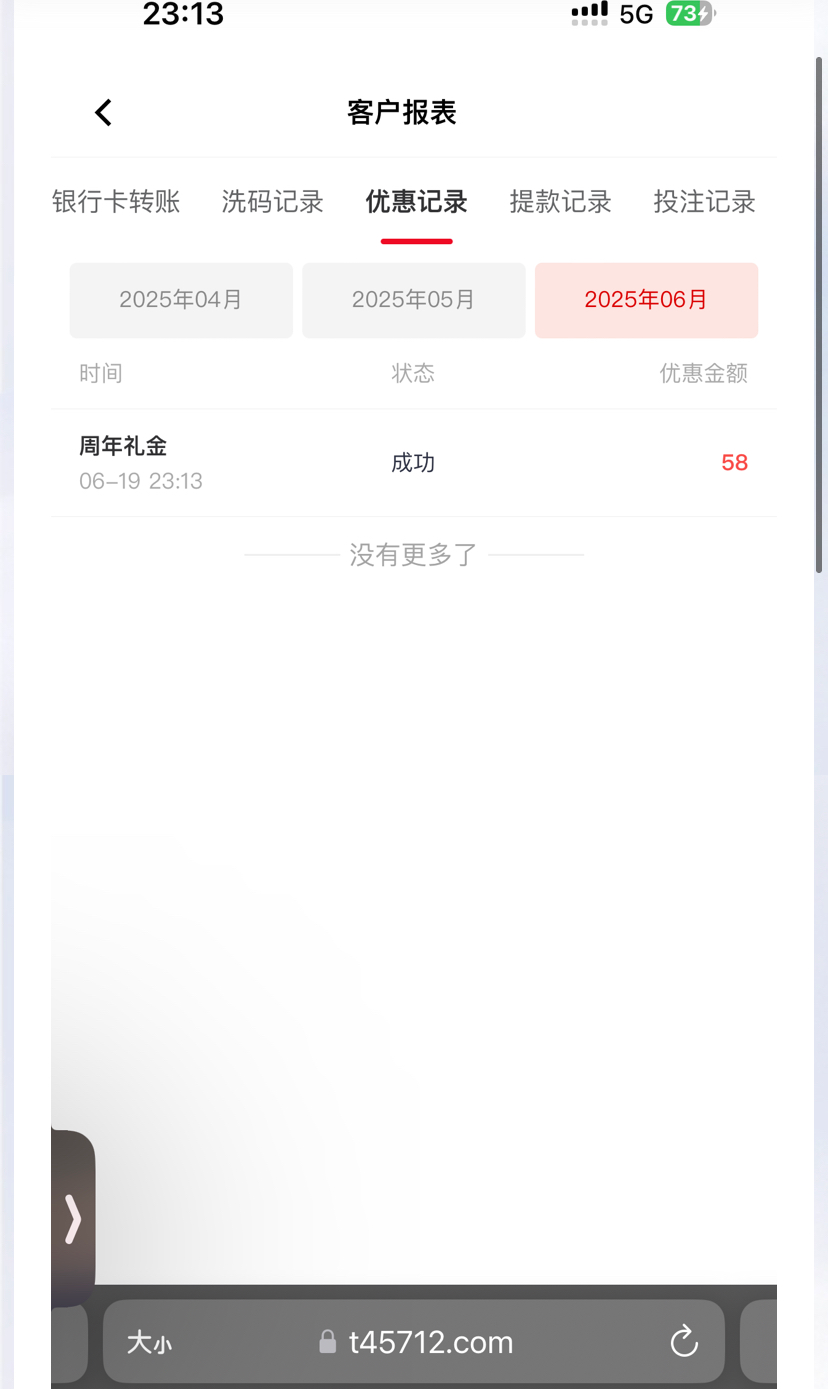Image resolution: width=828 pixels, height=1389 pixels.
Task: Expand the side floating arrow panel
Action: 73,1218
